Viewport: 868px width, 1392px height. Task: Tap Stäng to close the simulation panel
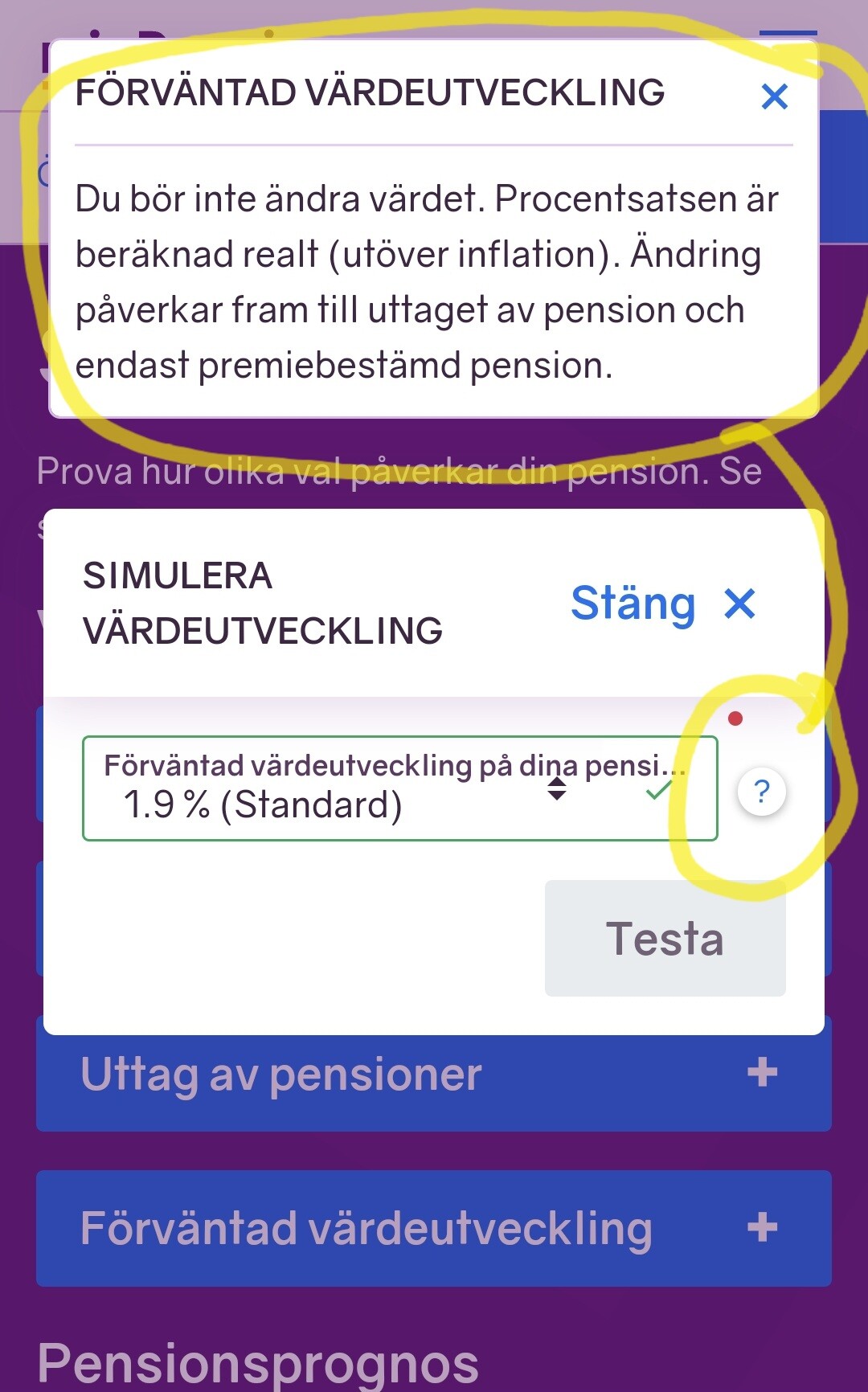662,604
